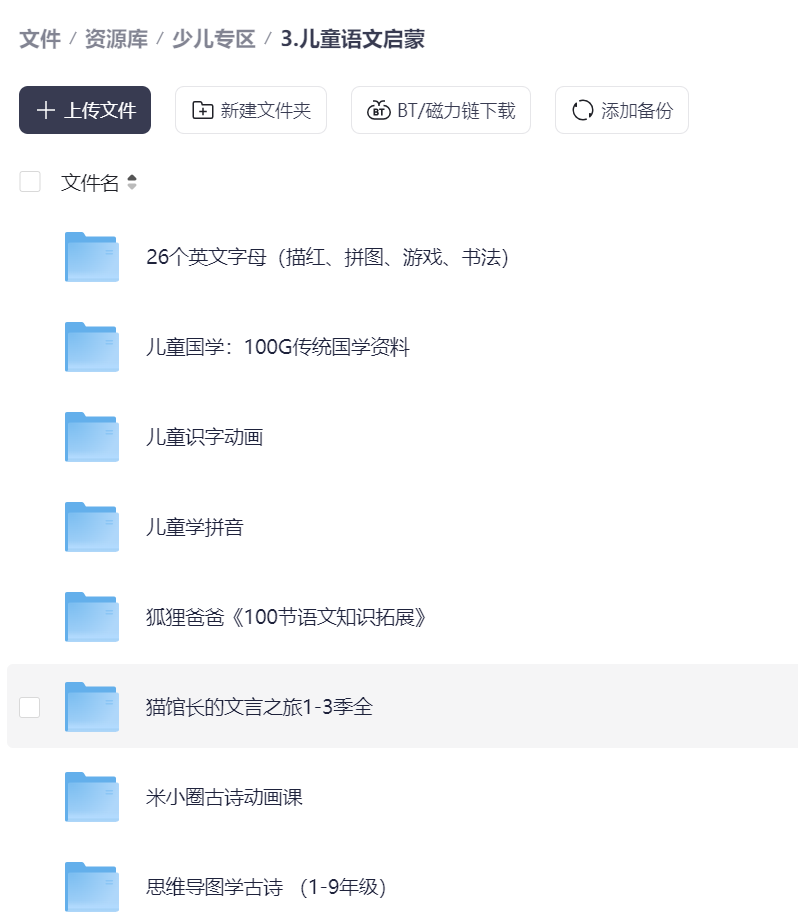Check the box for 猫馆长的文言之旅1-3季全

point(30,707)
